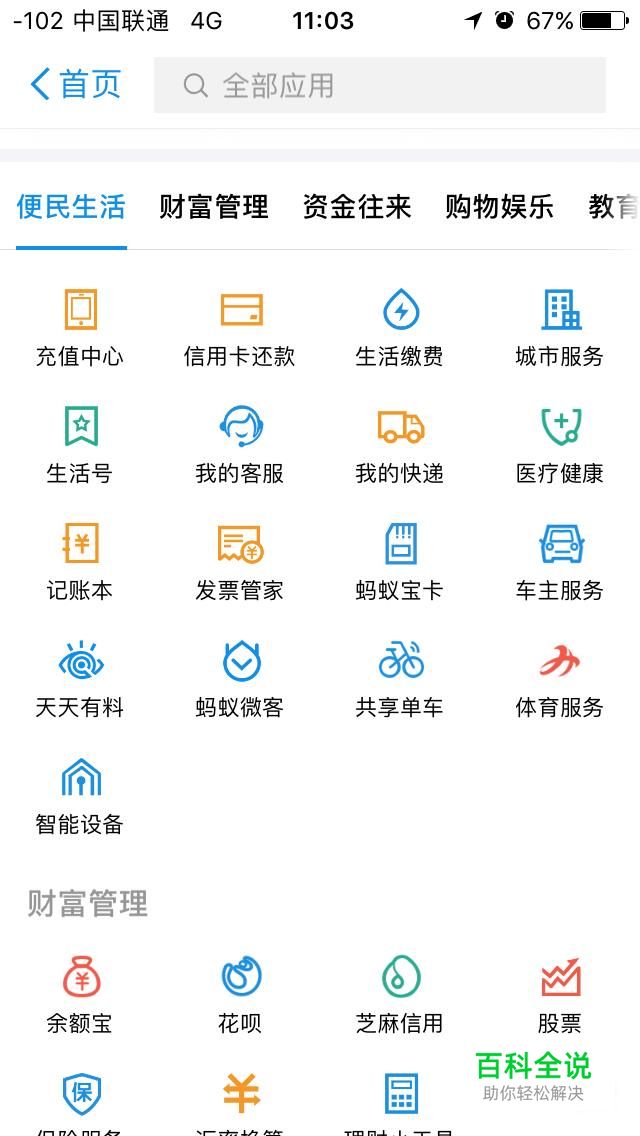Contact 我的客服
640x1136 pixels.
tap(240, 444)
